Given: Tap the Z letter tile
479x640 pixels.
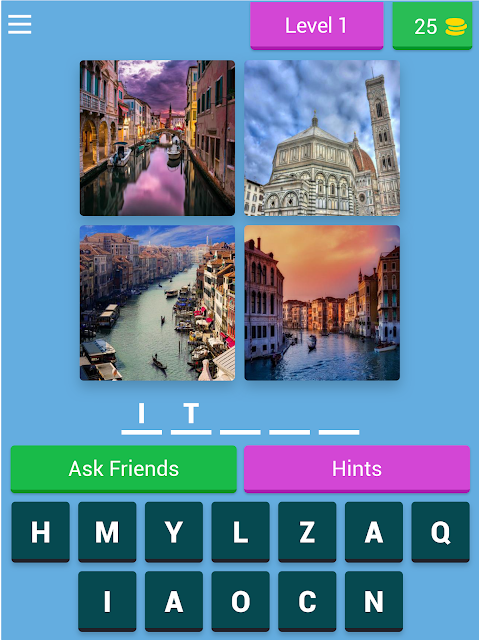Looking at the screenshot, I should (x=307, y=532).
